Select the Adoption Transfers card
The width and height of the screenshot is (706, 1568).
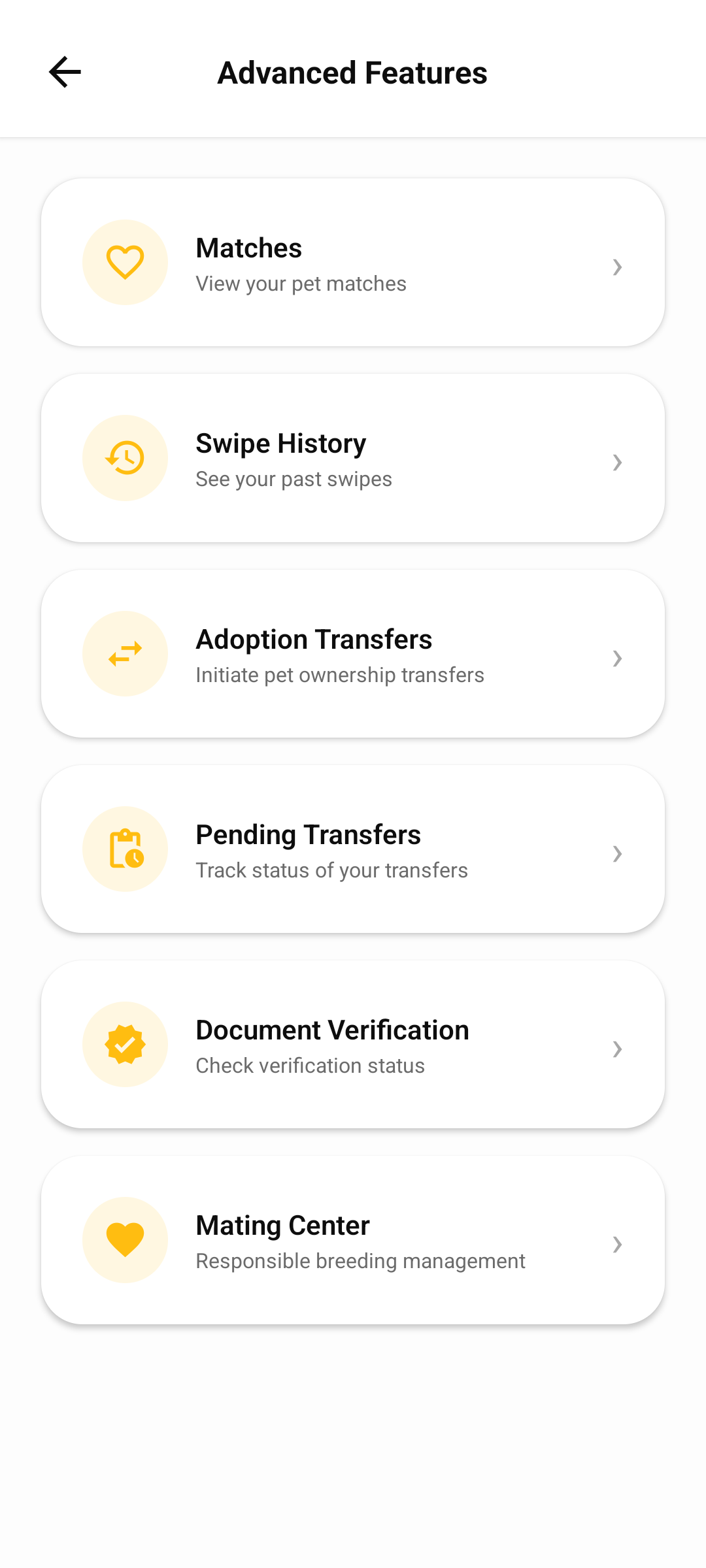pyautogui.click(x=353, y=653)
